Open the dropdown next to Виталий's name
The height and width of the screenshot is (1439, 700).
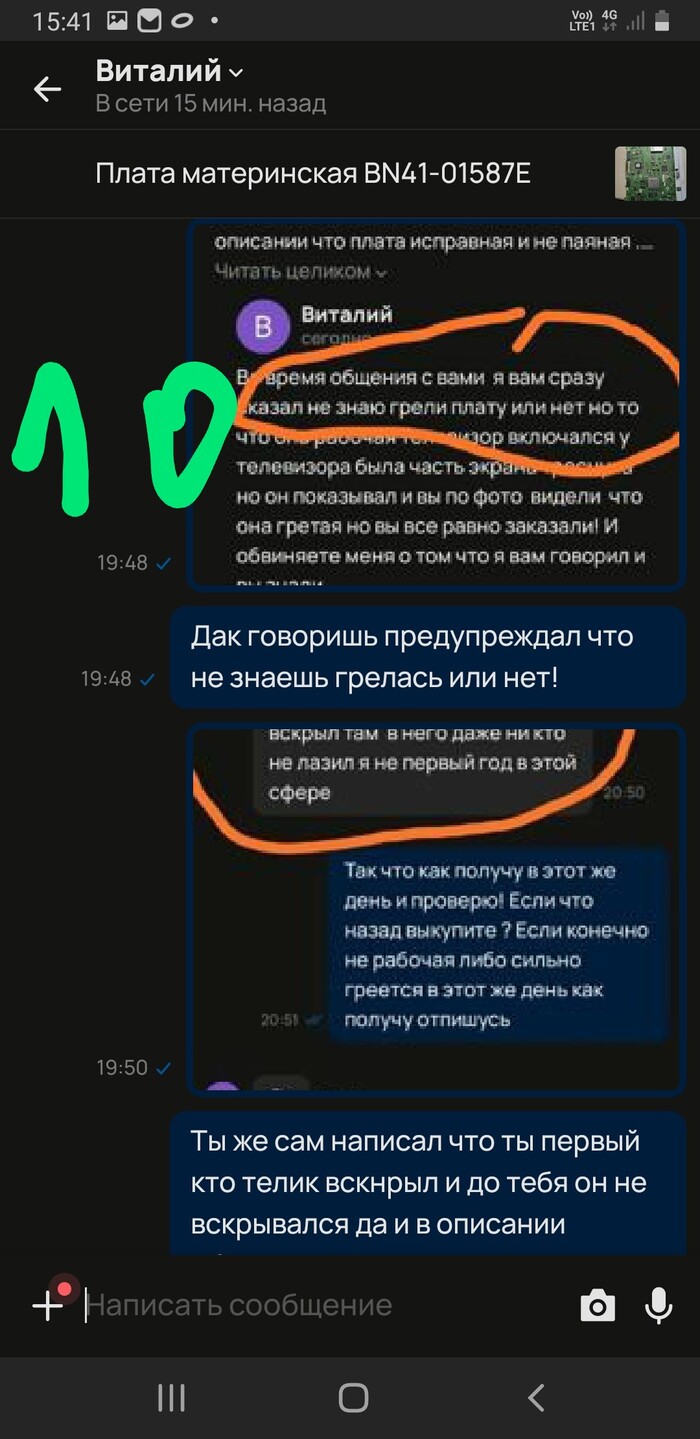click(x=236, y=73)
